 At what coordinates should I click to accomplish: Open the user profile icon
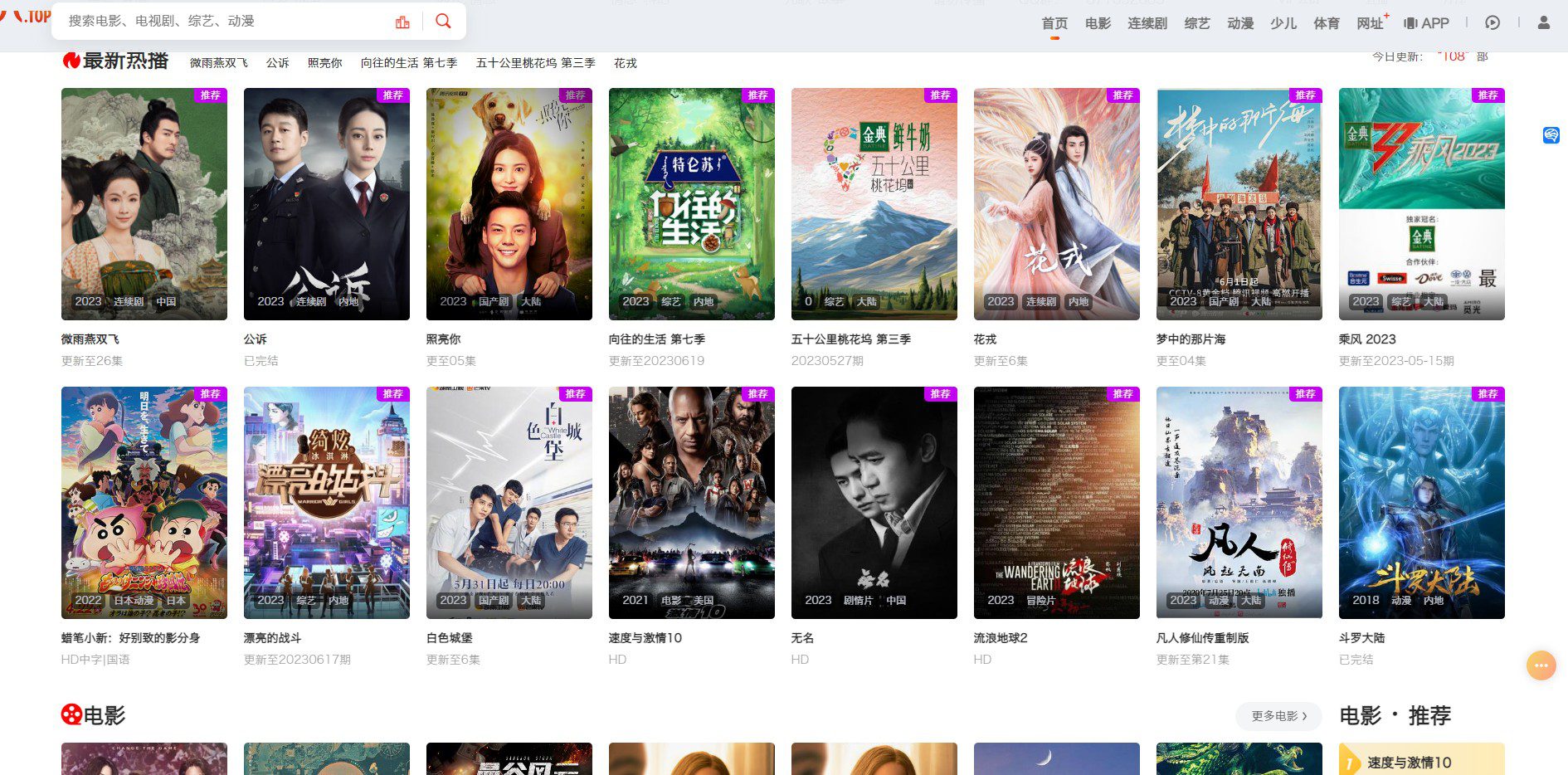pos(1543,23)
